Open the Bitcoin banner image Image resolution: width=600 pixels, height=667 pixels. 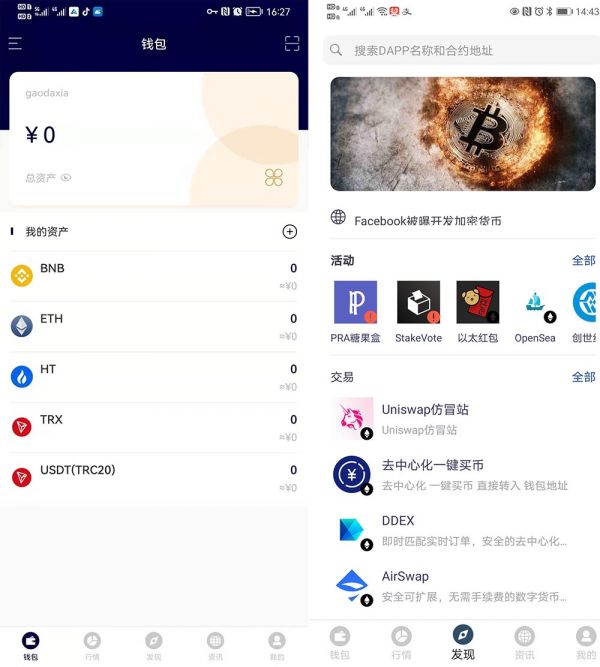point(463,134)
